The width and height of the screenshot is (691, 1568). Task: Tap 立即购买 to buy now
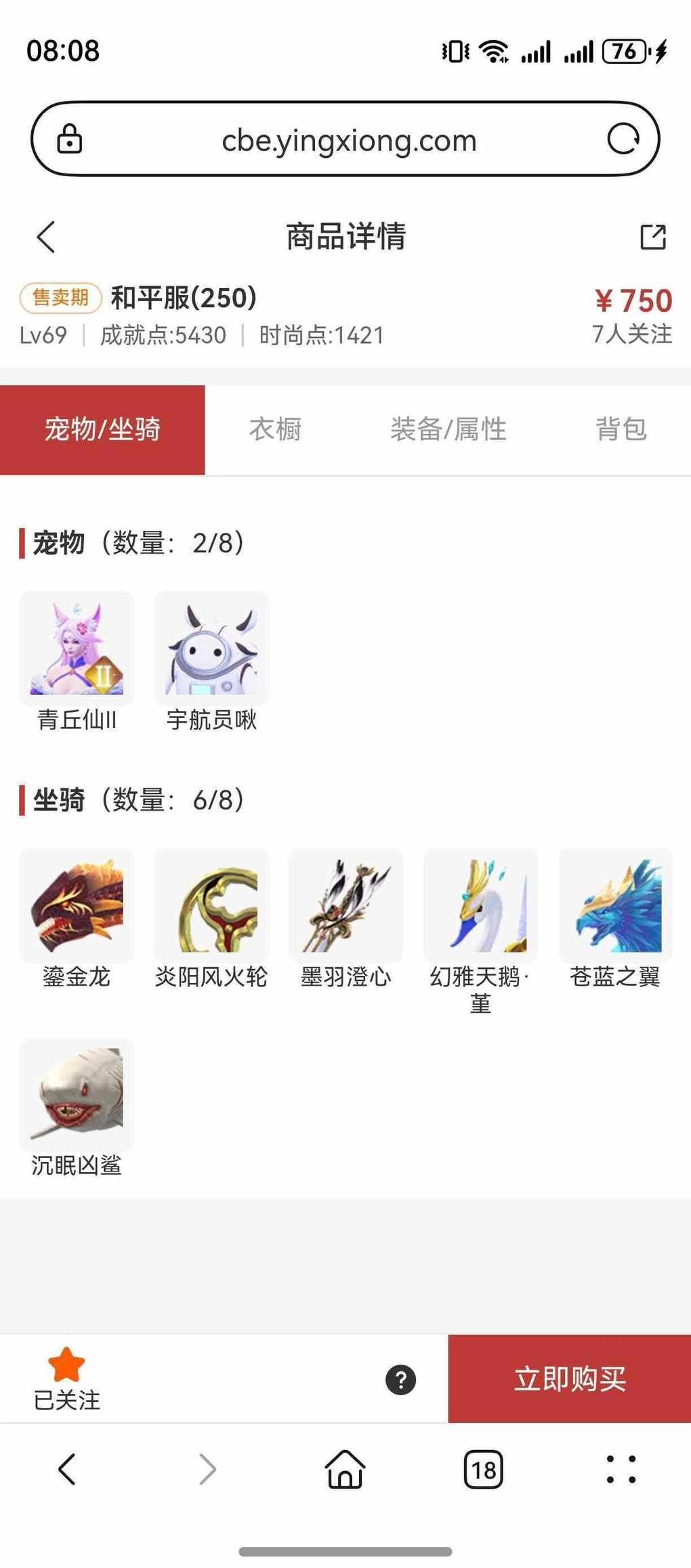(x=569, y=1378)
